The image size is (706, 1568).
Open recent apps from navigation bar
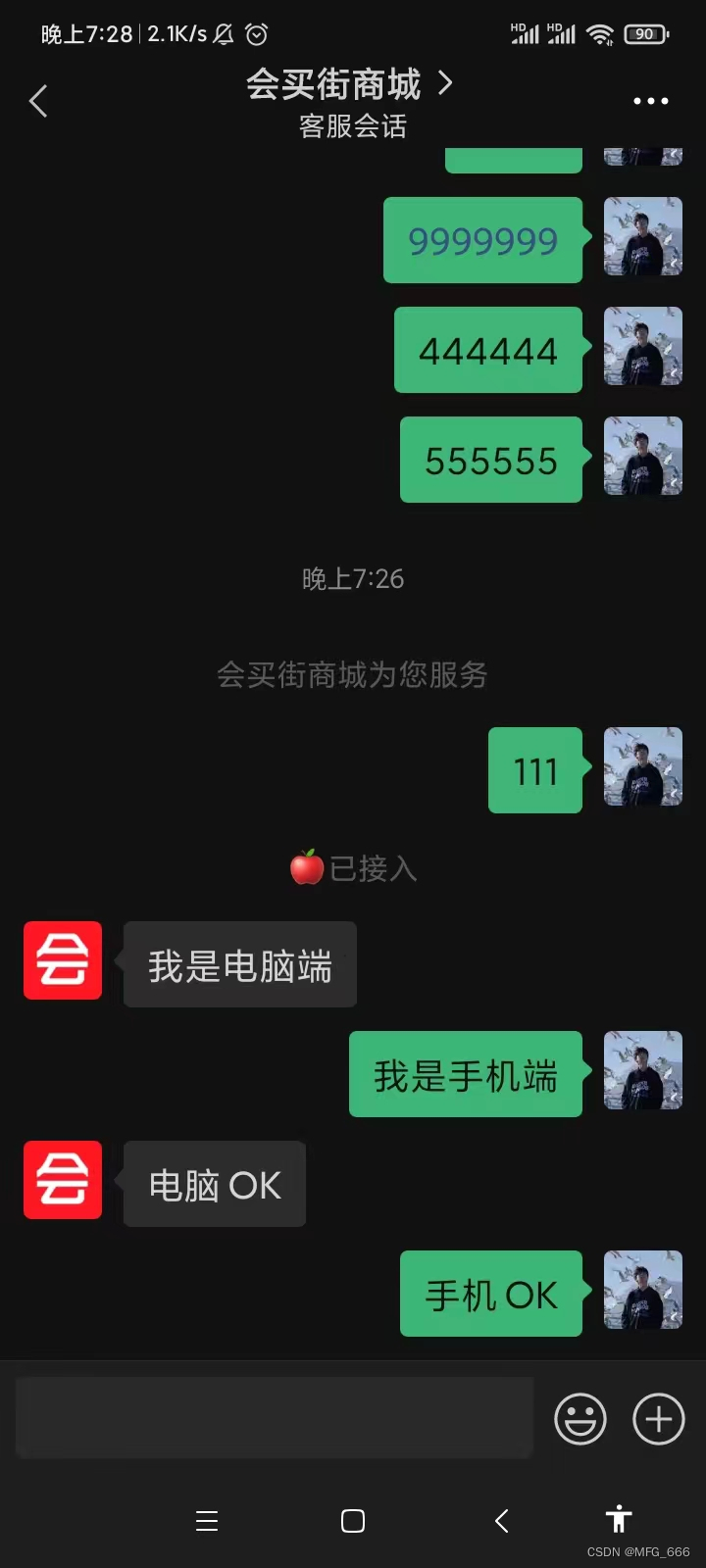[207, 1521]
